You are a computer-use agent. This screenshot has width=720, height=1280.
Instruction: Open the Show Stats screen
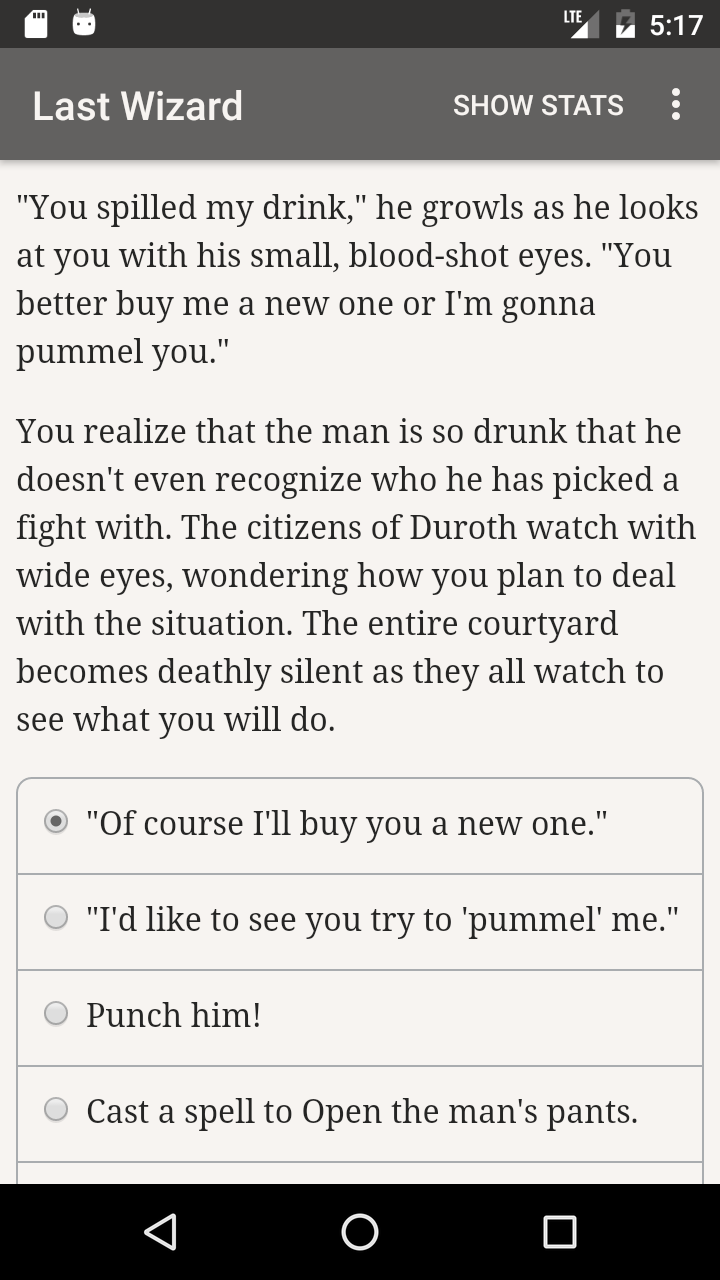pos(538,105)
